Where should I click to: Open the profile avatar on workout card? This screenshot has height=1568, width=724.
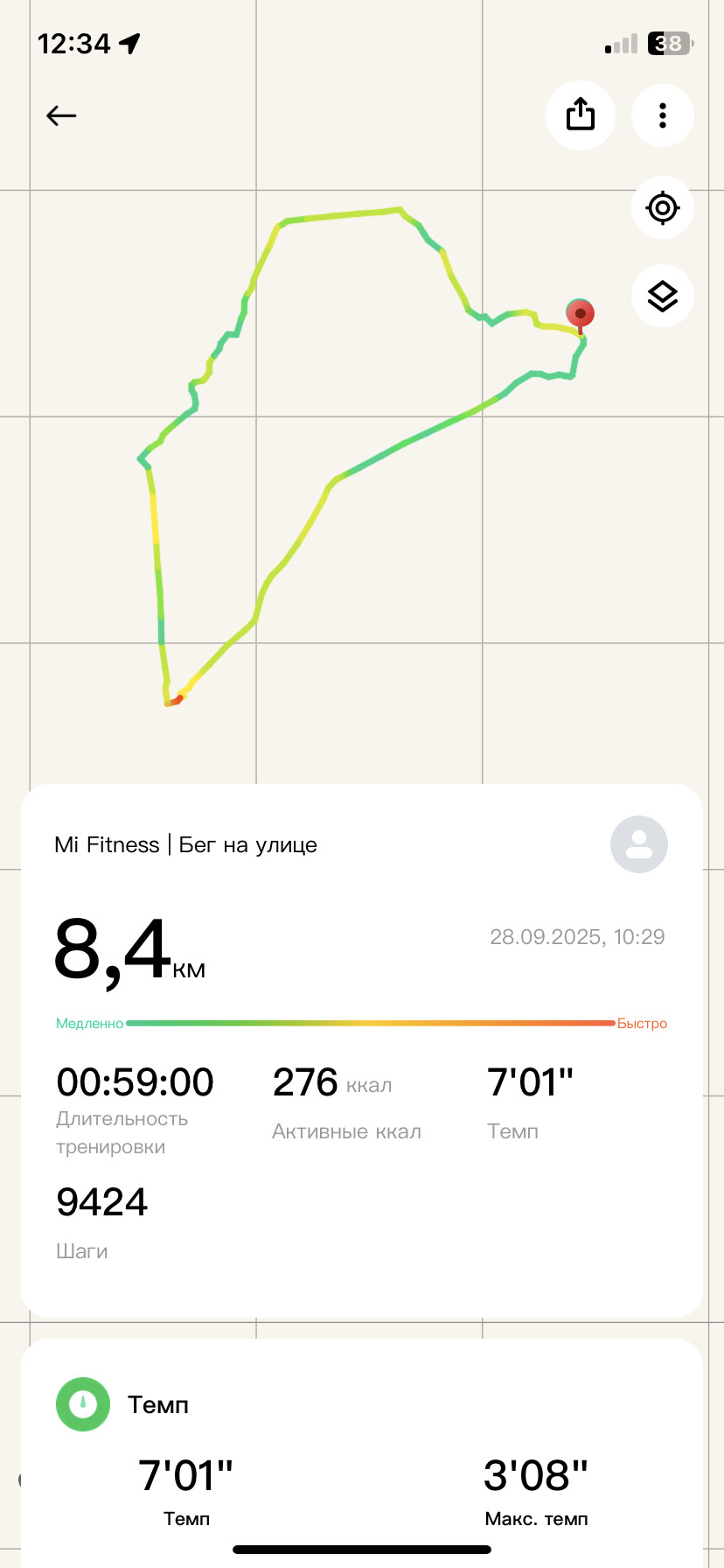click(x=639, y=844)
